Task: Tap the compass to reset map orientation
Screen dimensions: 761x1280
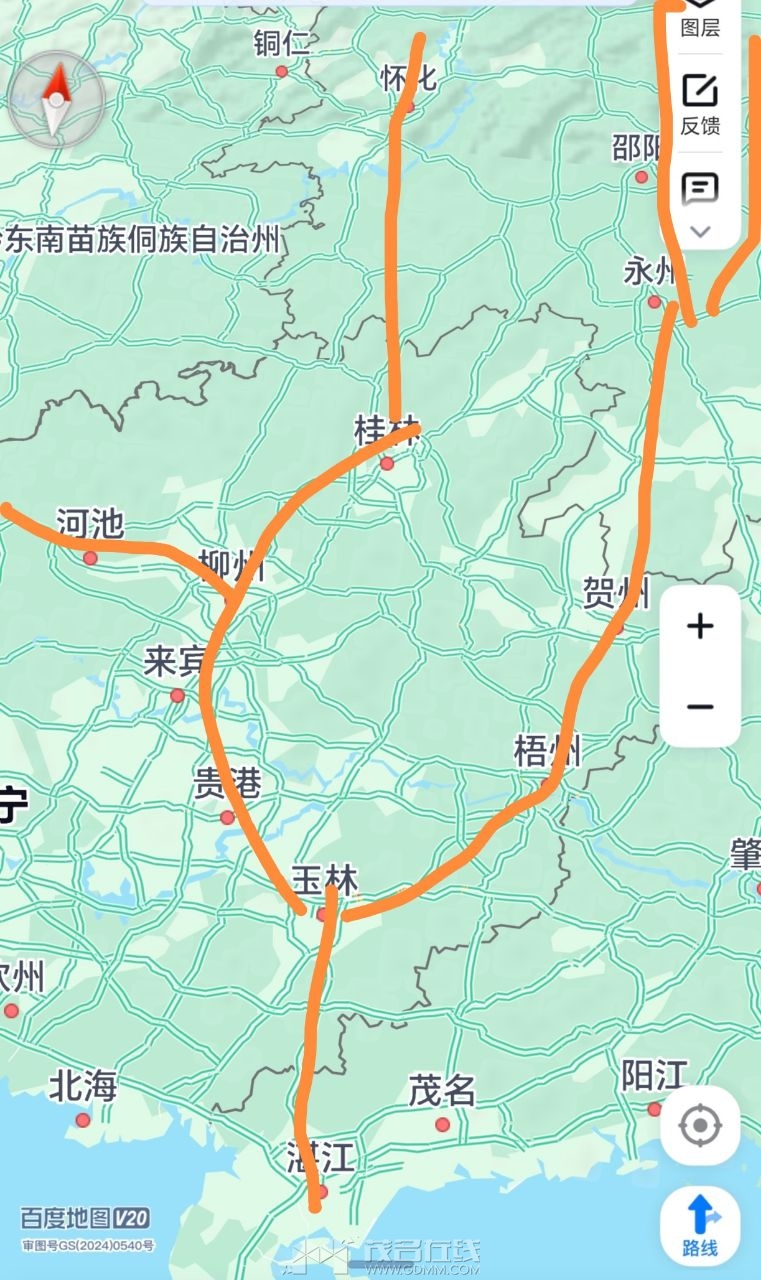Action: [55, 99]
